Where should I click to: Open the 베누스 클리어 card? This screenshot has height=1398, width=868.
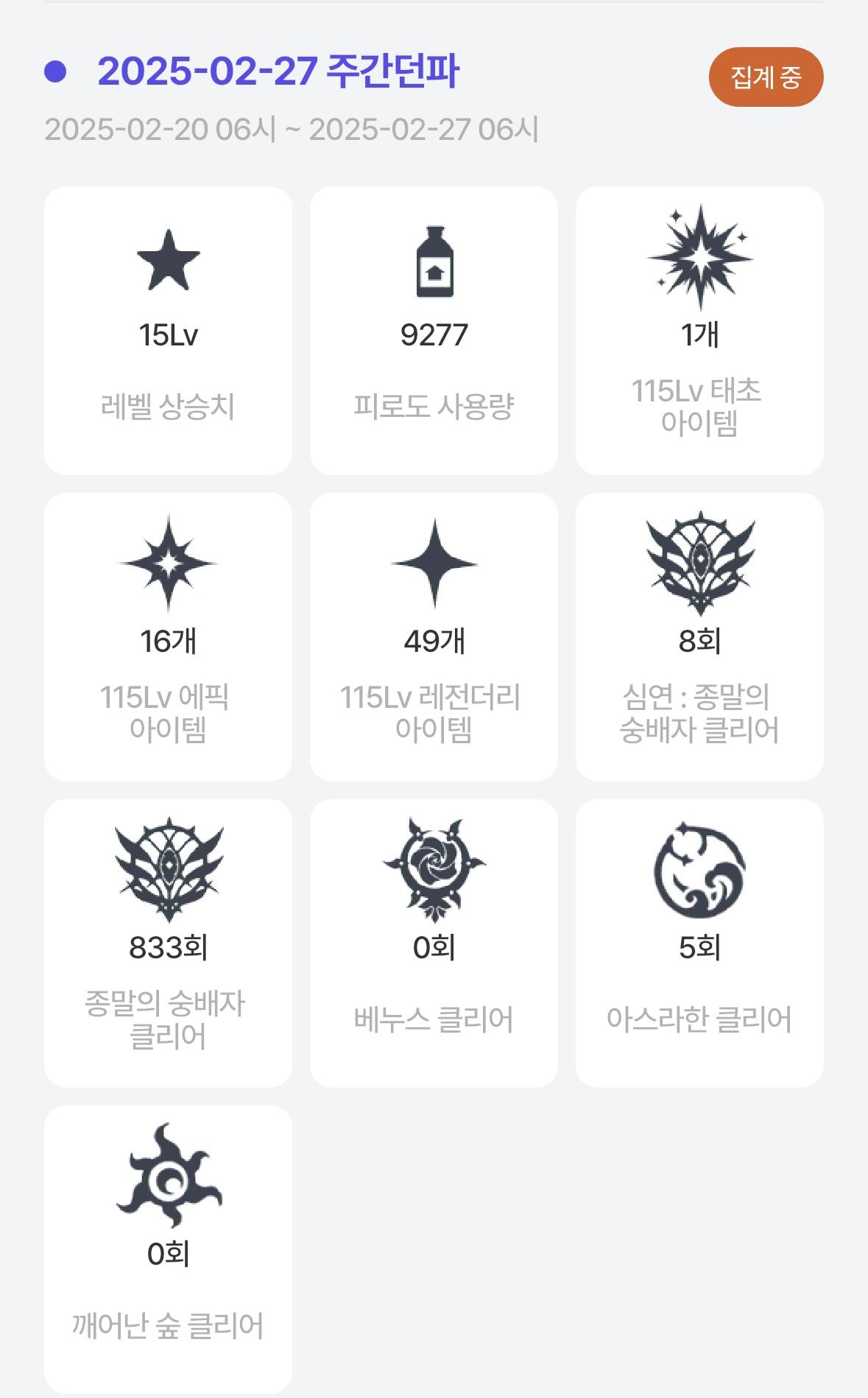coord(434,943)
